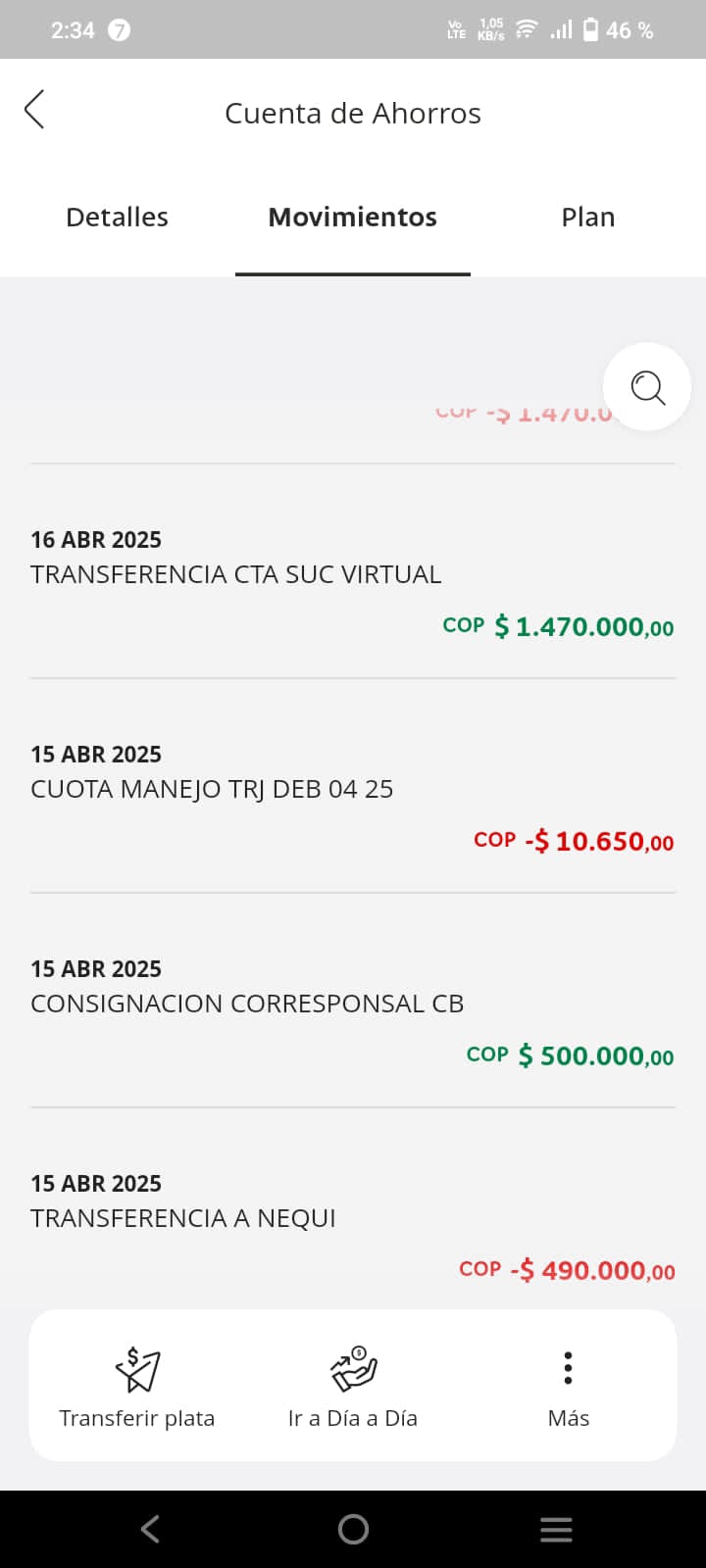Open the Más options menu

(568, 1386)
